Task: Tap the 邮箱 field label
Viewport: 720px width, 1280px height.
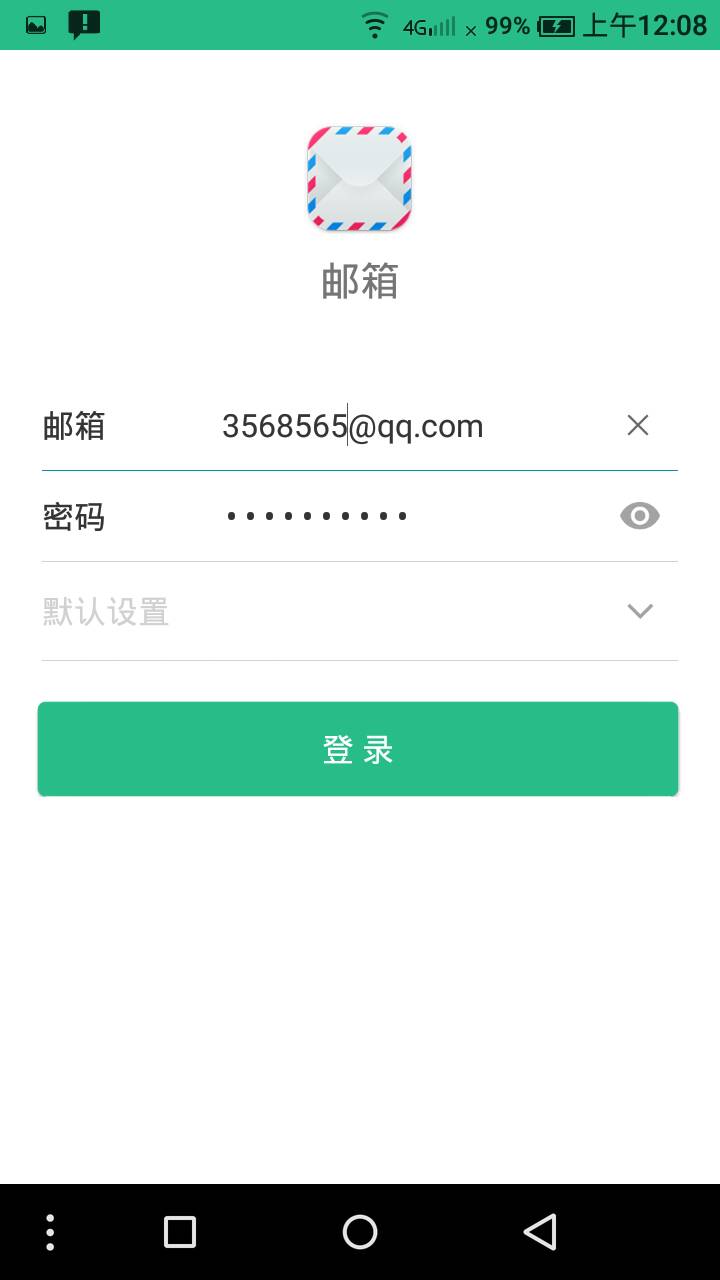Action: 72,426
